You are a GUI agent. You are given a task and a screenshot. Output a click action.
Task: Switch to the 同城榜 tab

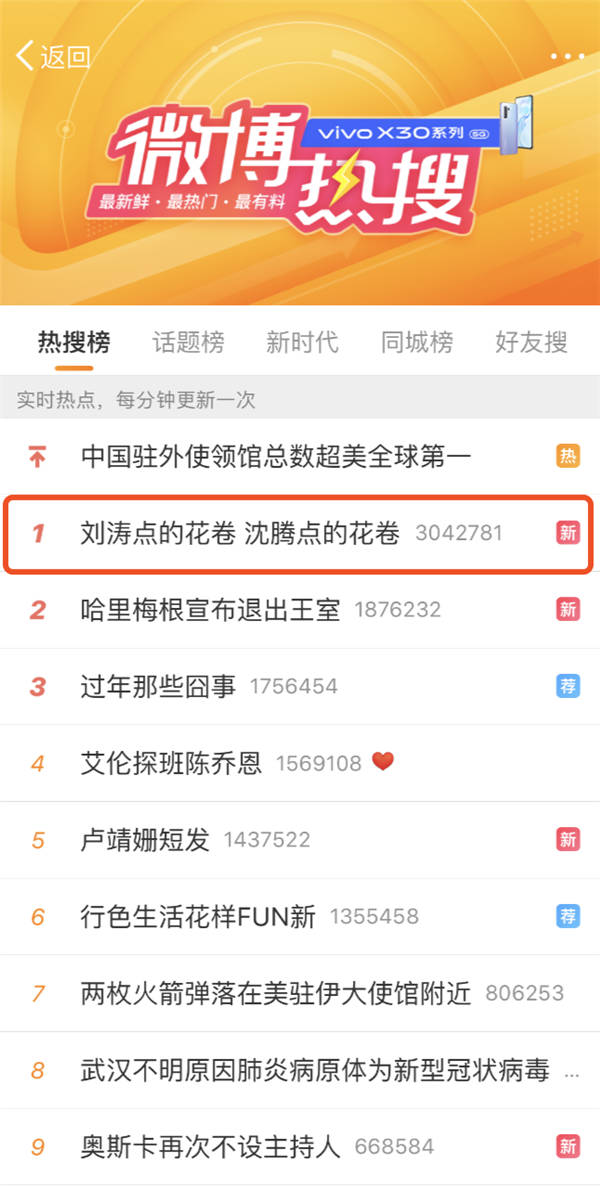click(x=417, y=342)
